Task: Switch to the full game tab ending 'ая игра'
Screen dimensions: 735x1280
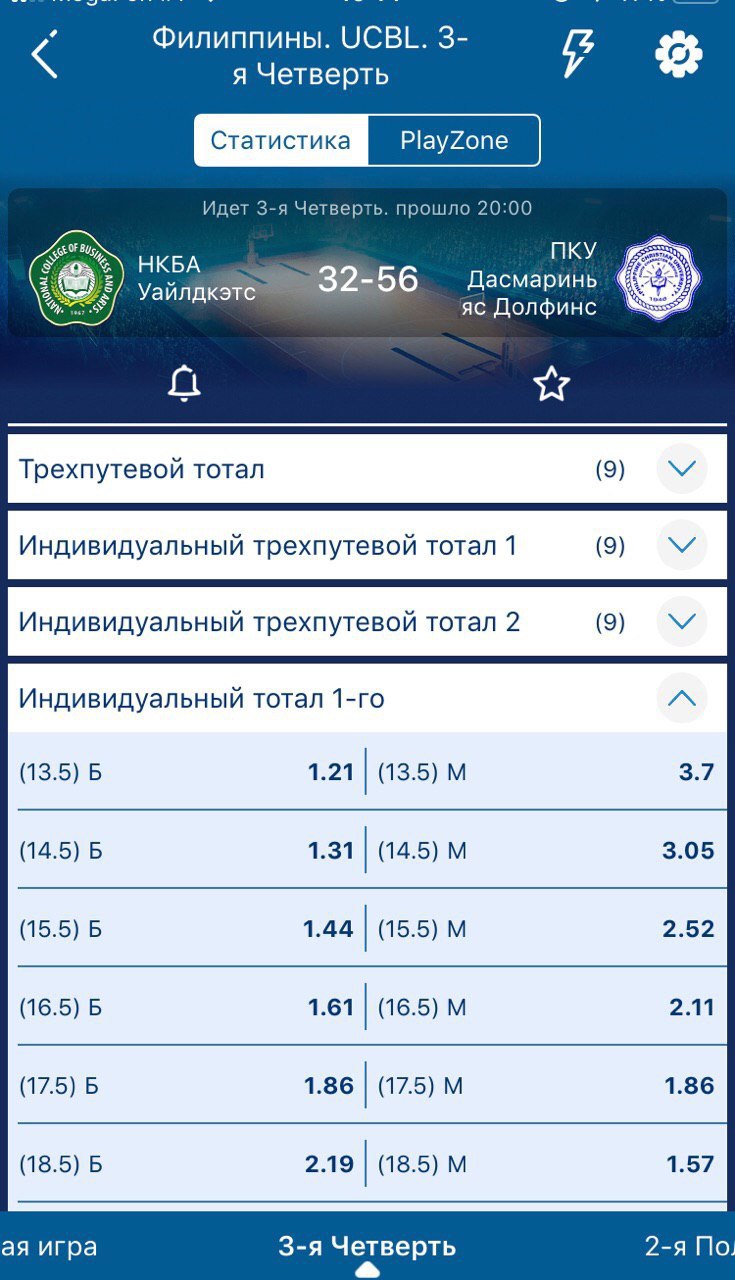Action: (x=49, y=1246)
